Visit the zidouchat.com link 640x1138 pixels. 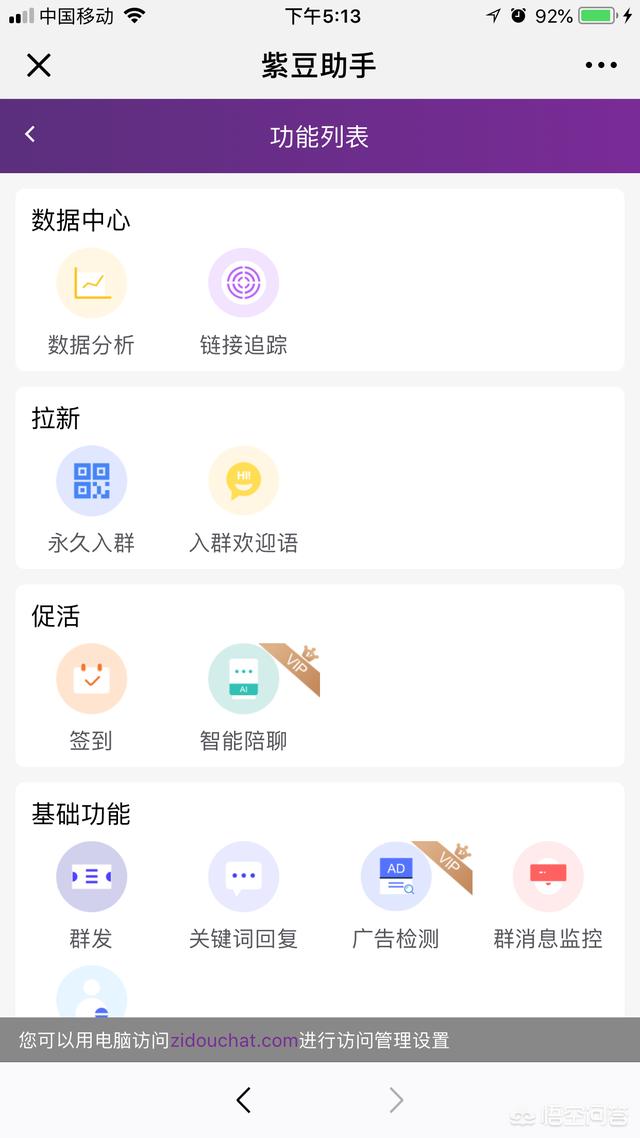coord(234,1040)
